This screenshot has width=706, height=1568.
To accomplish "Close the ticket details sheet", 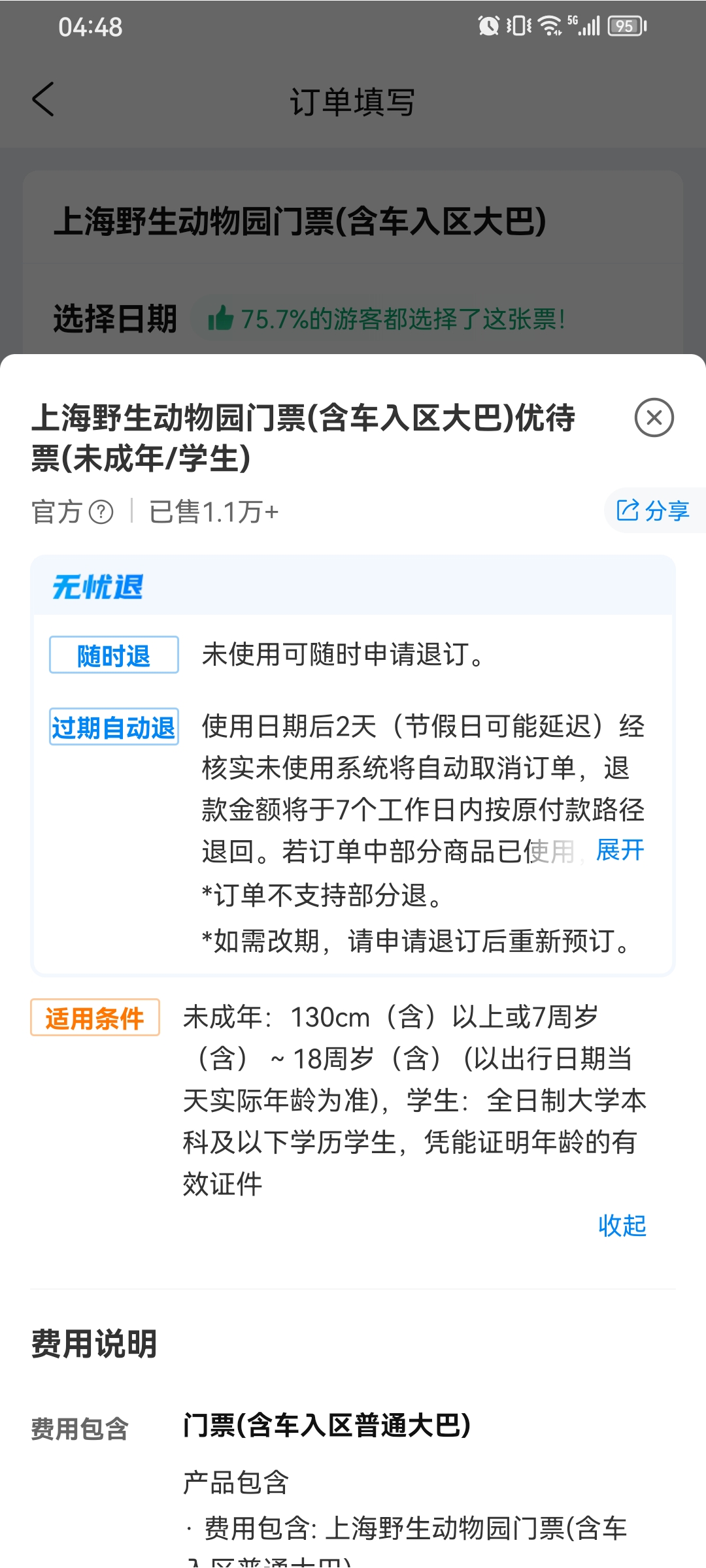I will point(654,417).
